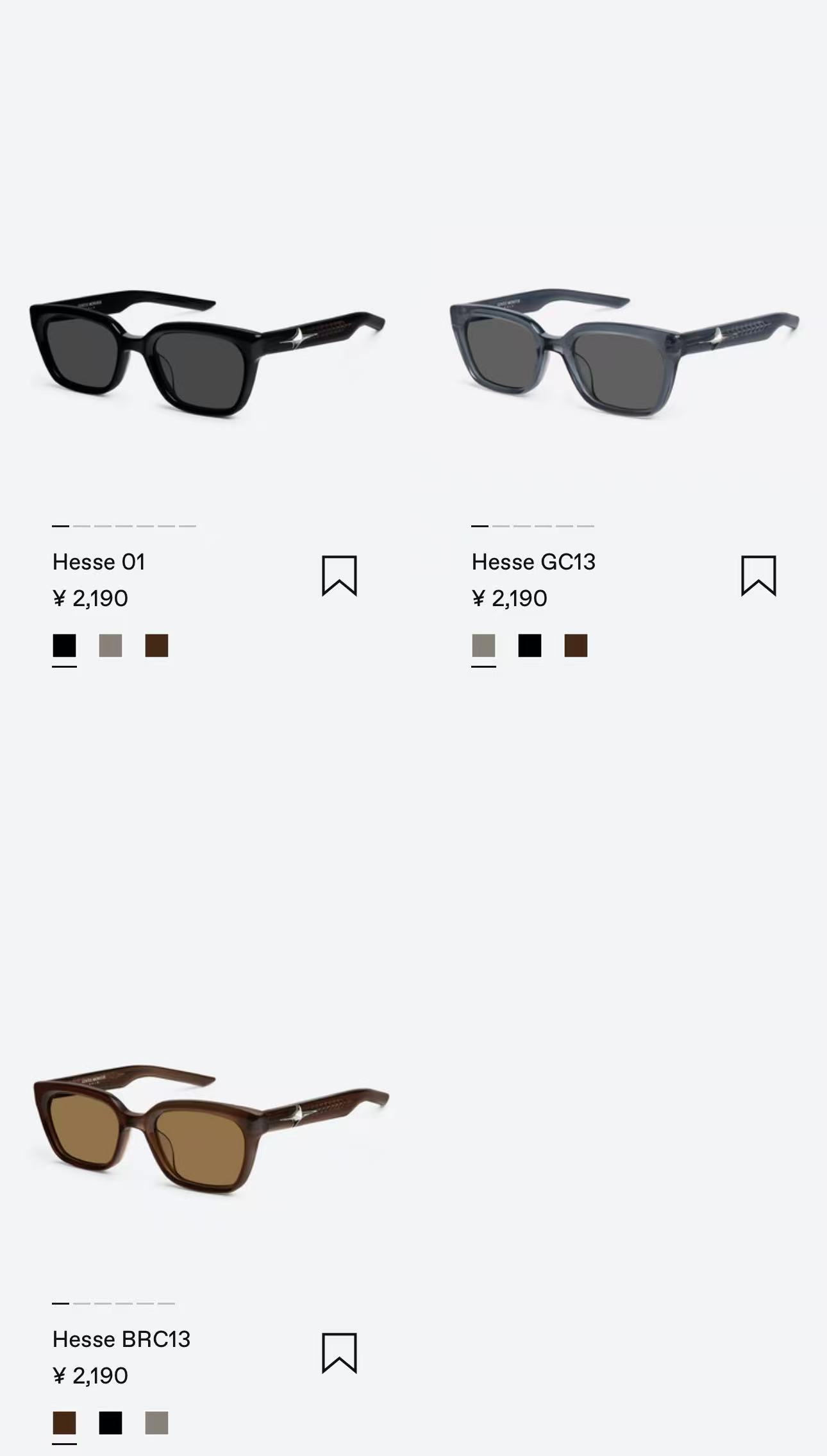Choose the brown swatch under Hesse GC13
The height and width of the screenshot is (1456, 827).
[576, 645]
